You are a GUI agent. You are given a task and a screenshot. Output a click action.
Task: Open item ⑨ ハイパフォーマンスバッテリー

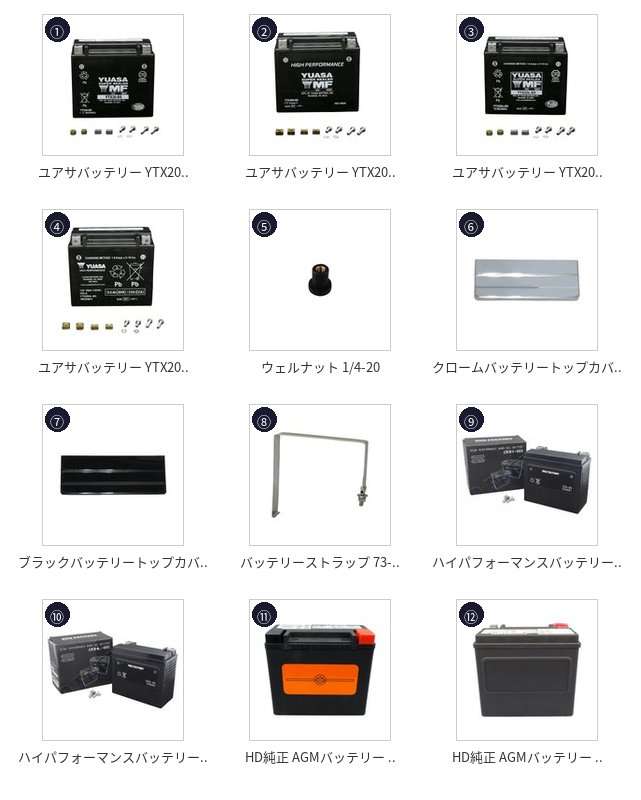(x=527, y=475)
